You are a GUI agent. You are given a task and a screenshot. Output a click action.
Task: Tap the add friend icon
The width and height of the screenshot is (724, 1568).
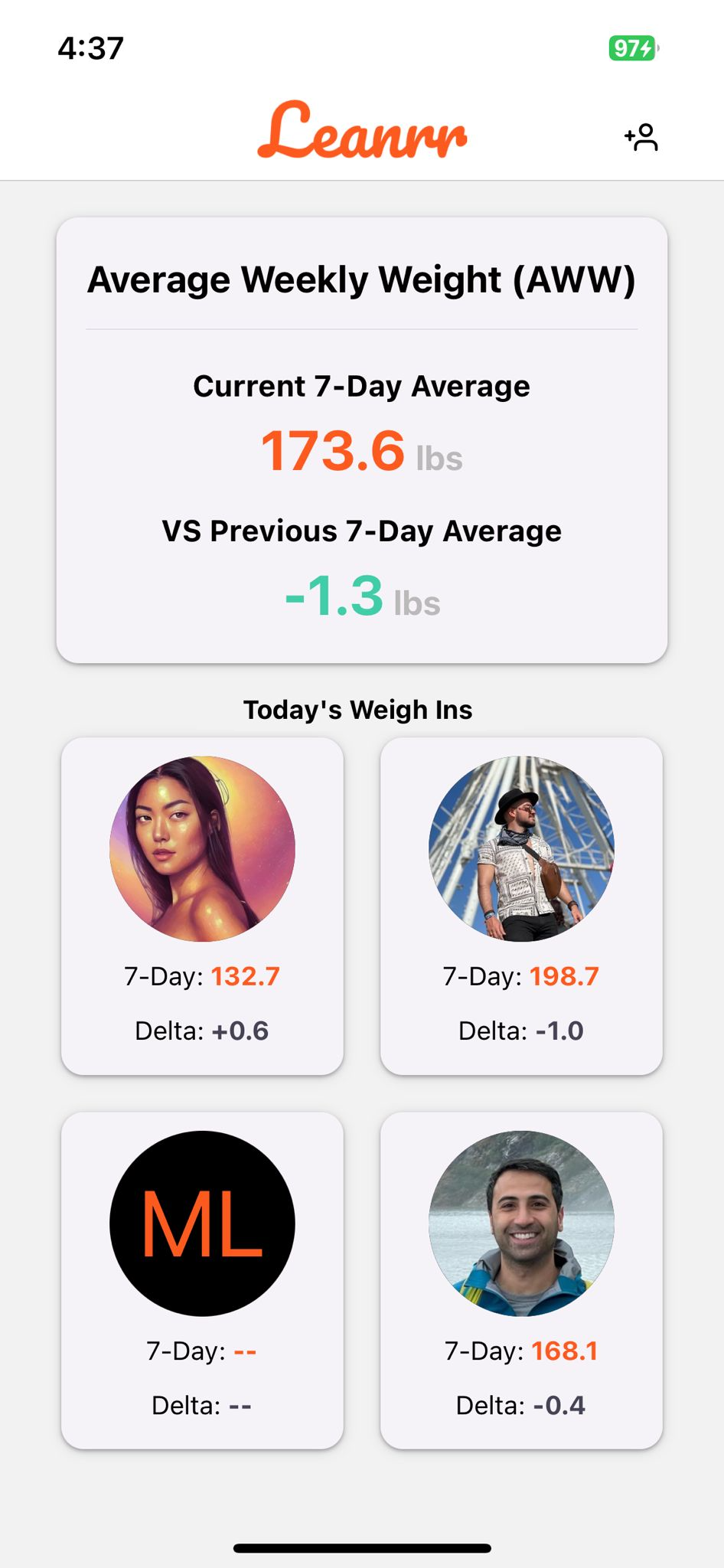641,137
